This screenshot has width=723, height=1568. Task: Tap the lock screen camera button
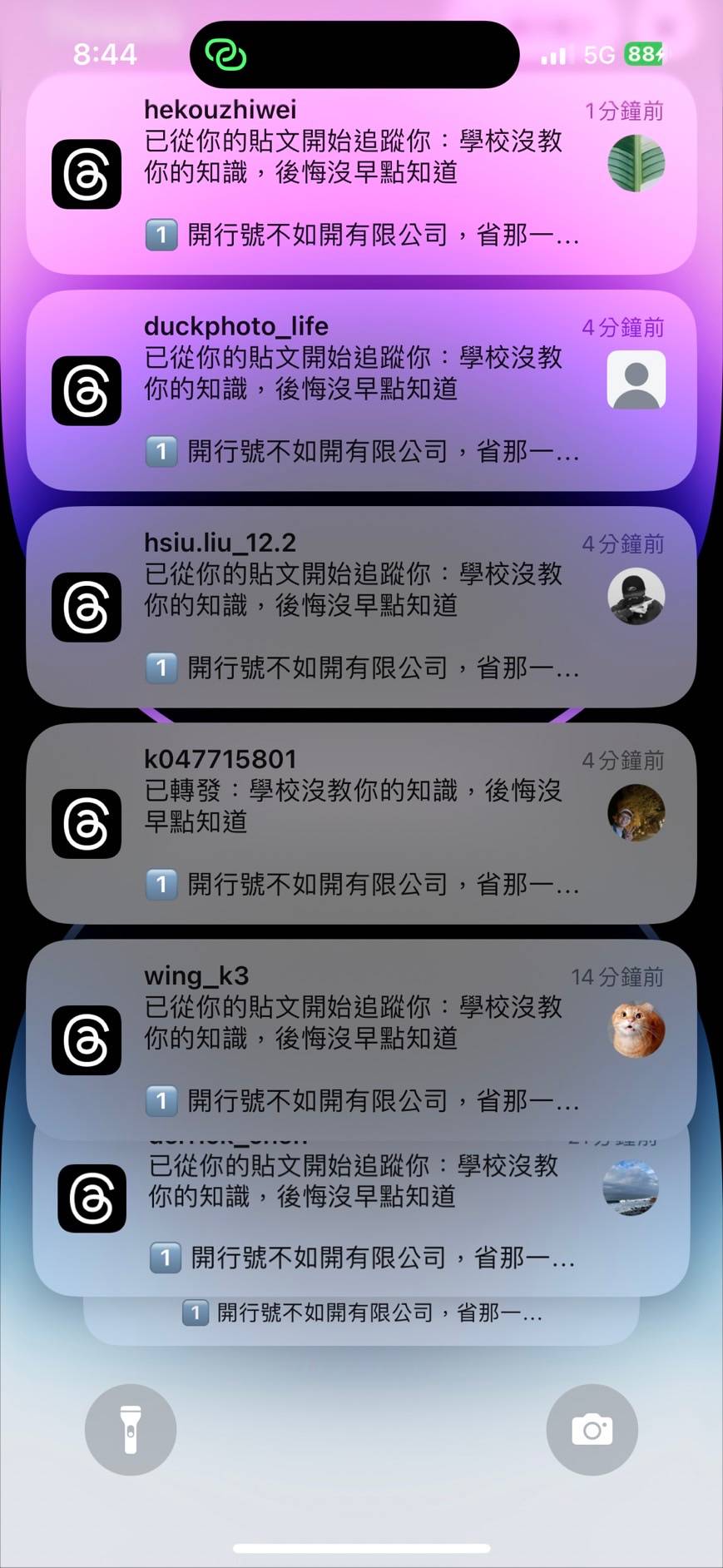(x=592, y=1429)
